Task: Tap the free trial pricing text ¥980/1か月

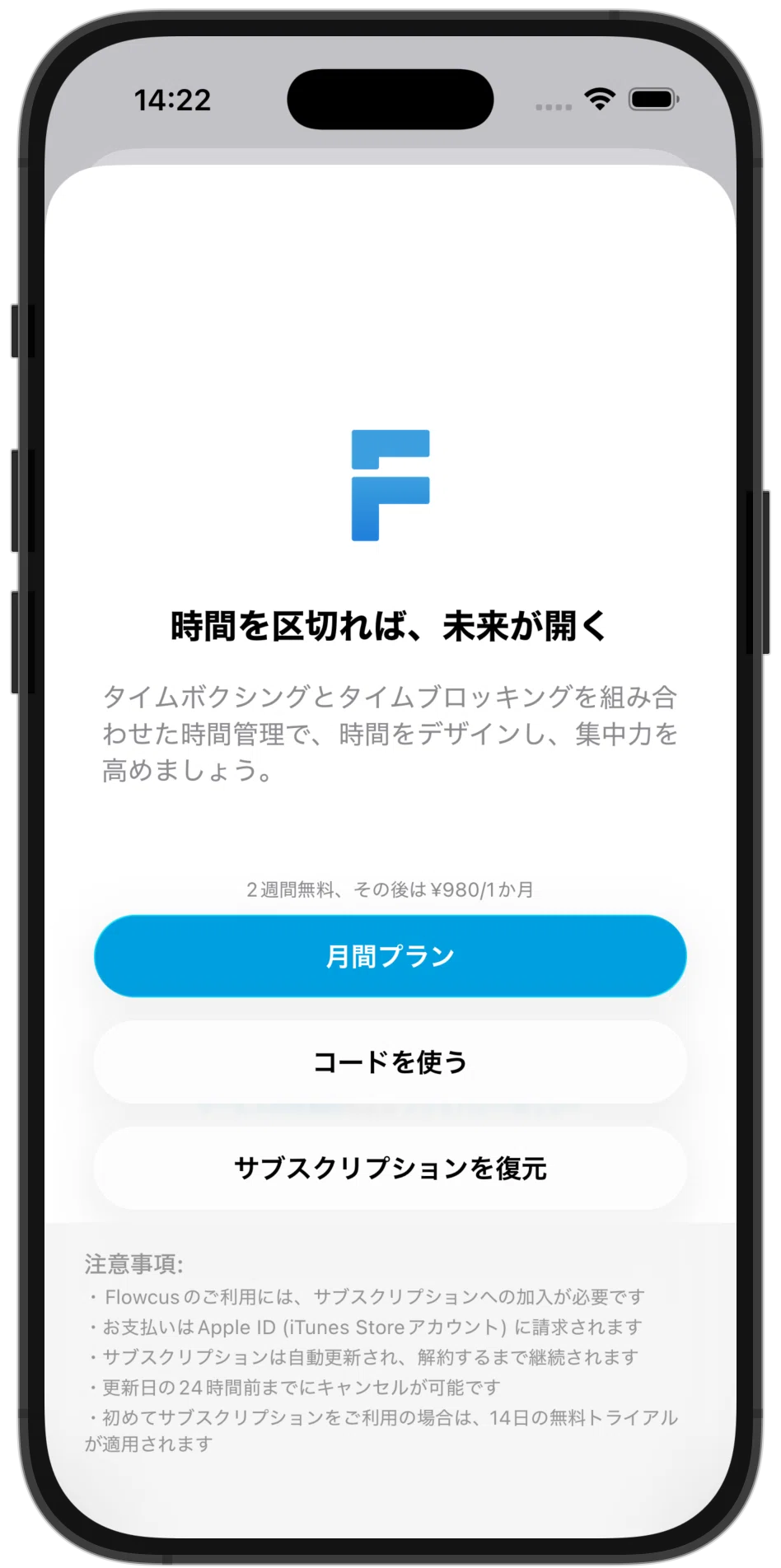Action: (x=390, y=889)
